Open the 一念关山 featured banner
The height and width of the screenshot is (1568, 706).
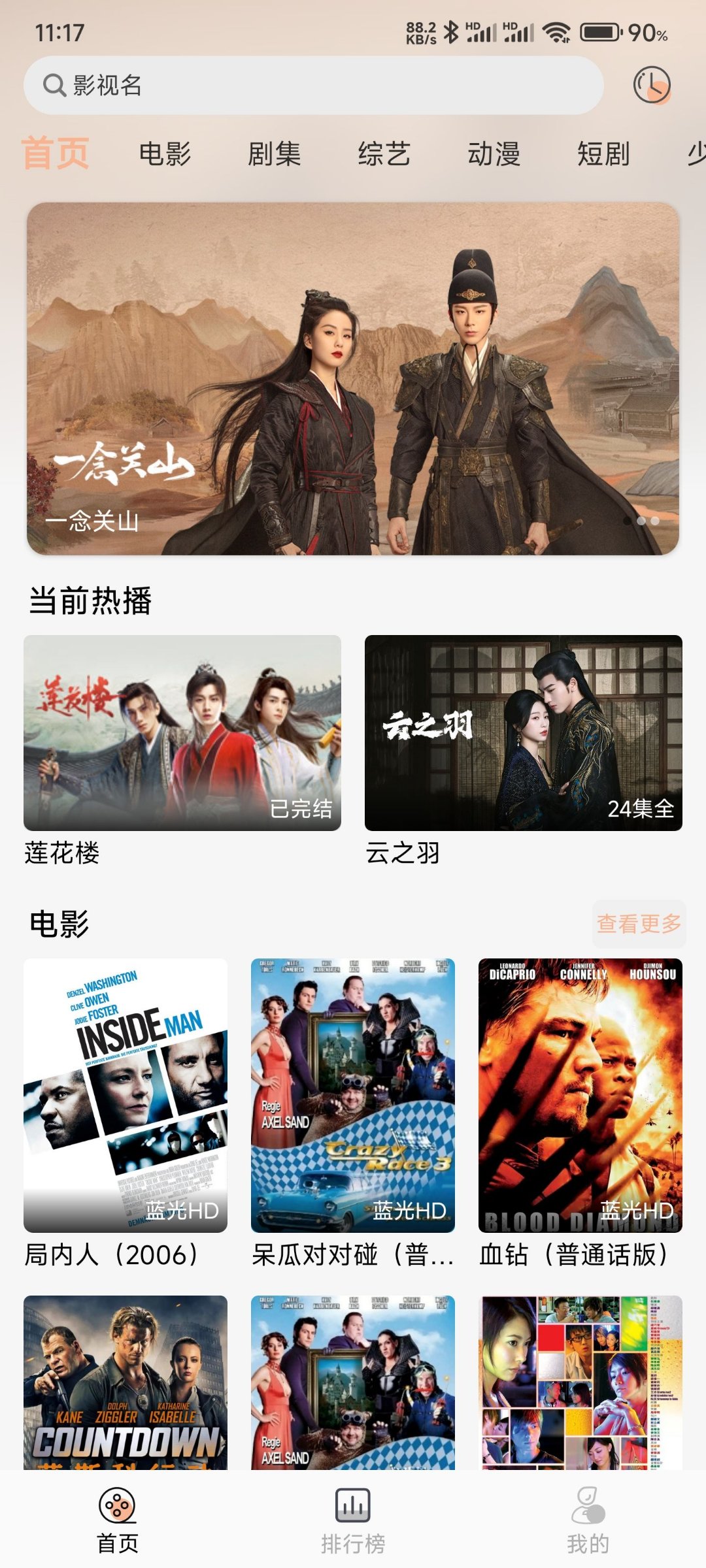[353, 379]
